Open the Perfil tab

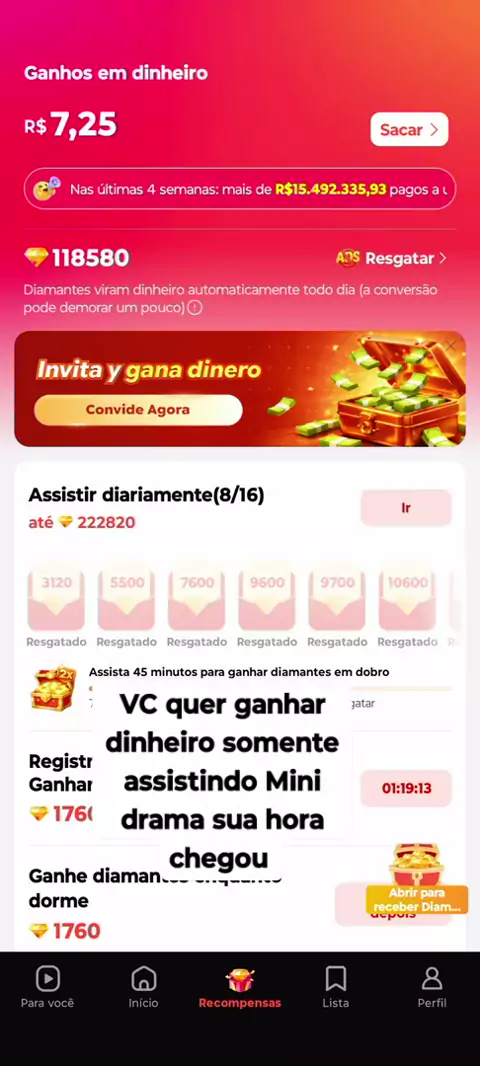tap(432, 987)
